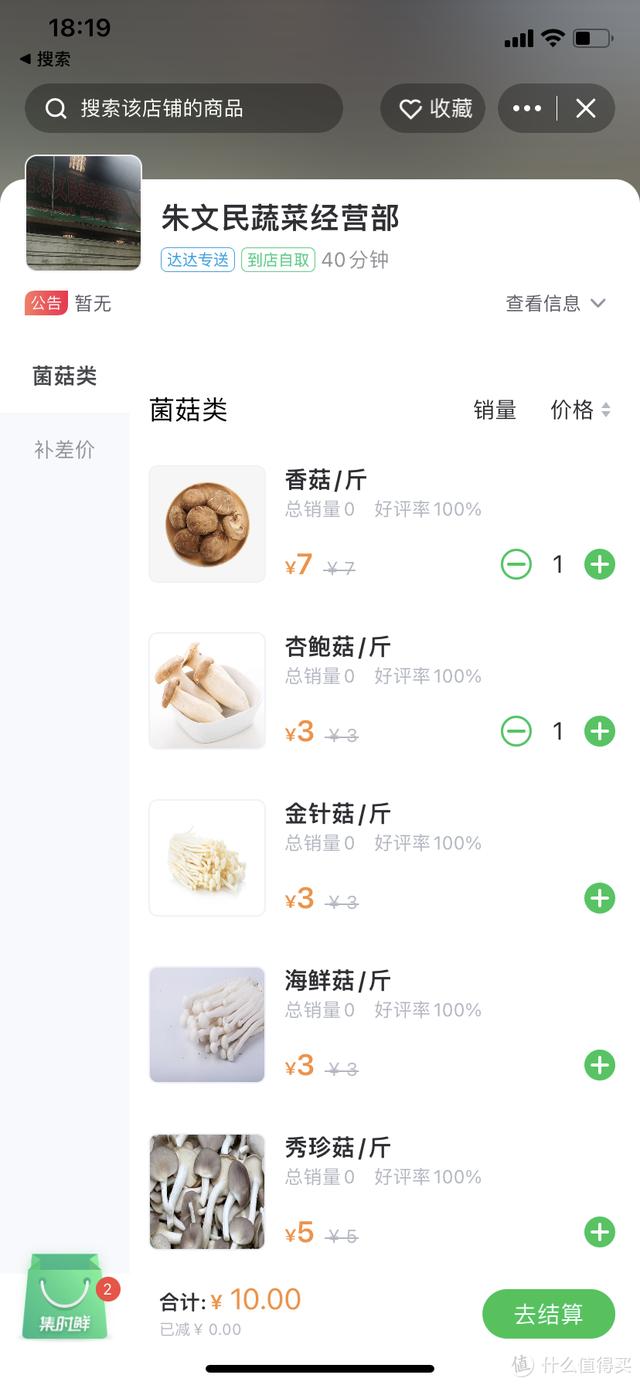The width and height of the screenshot is (640, 1385).
Task: Decrease 香菇 quantity by one
Action: (x=516, y=565)
